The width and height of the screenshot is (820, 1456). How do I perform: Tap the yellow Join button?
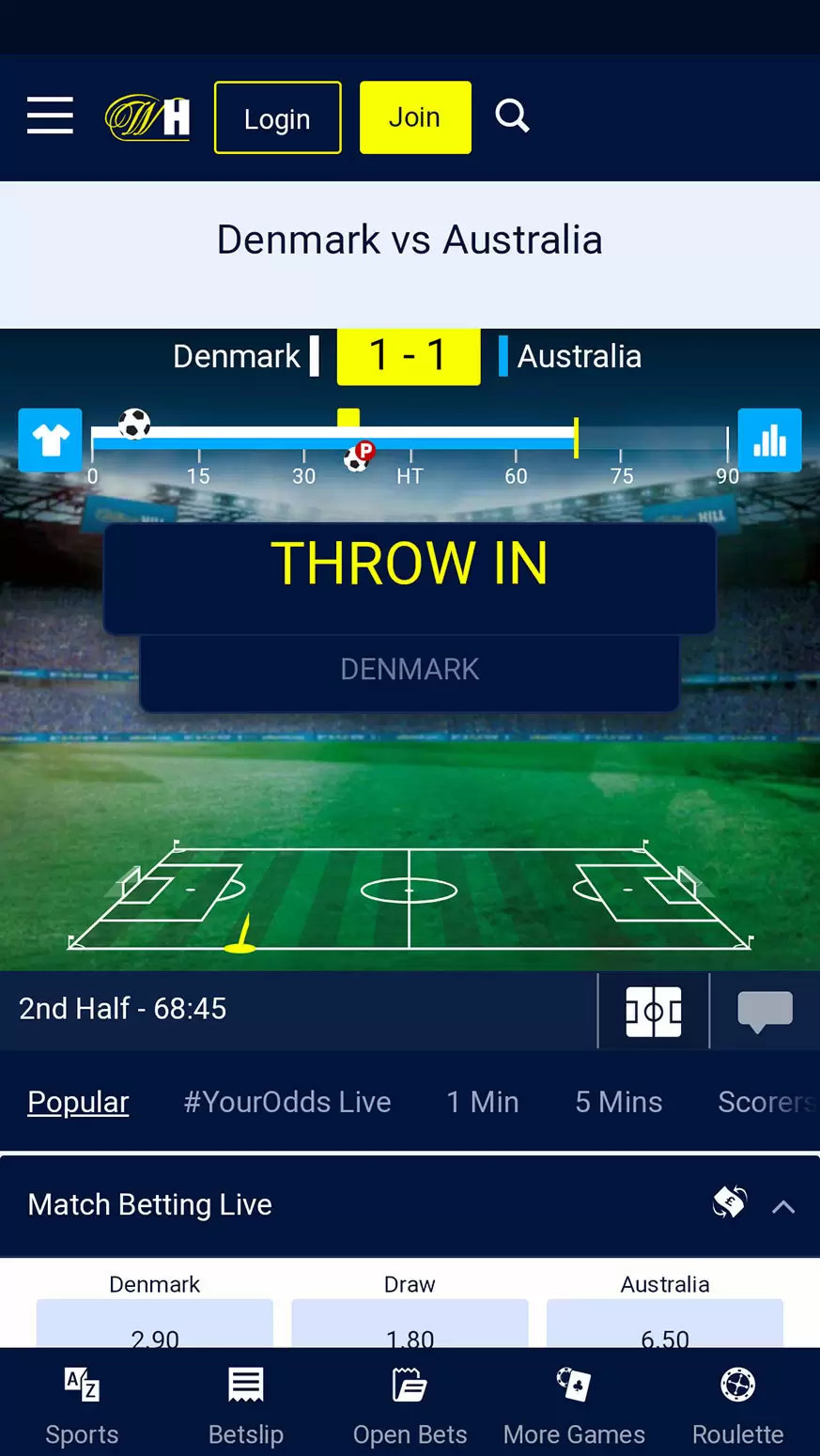[x=414, y=117]
